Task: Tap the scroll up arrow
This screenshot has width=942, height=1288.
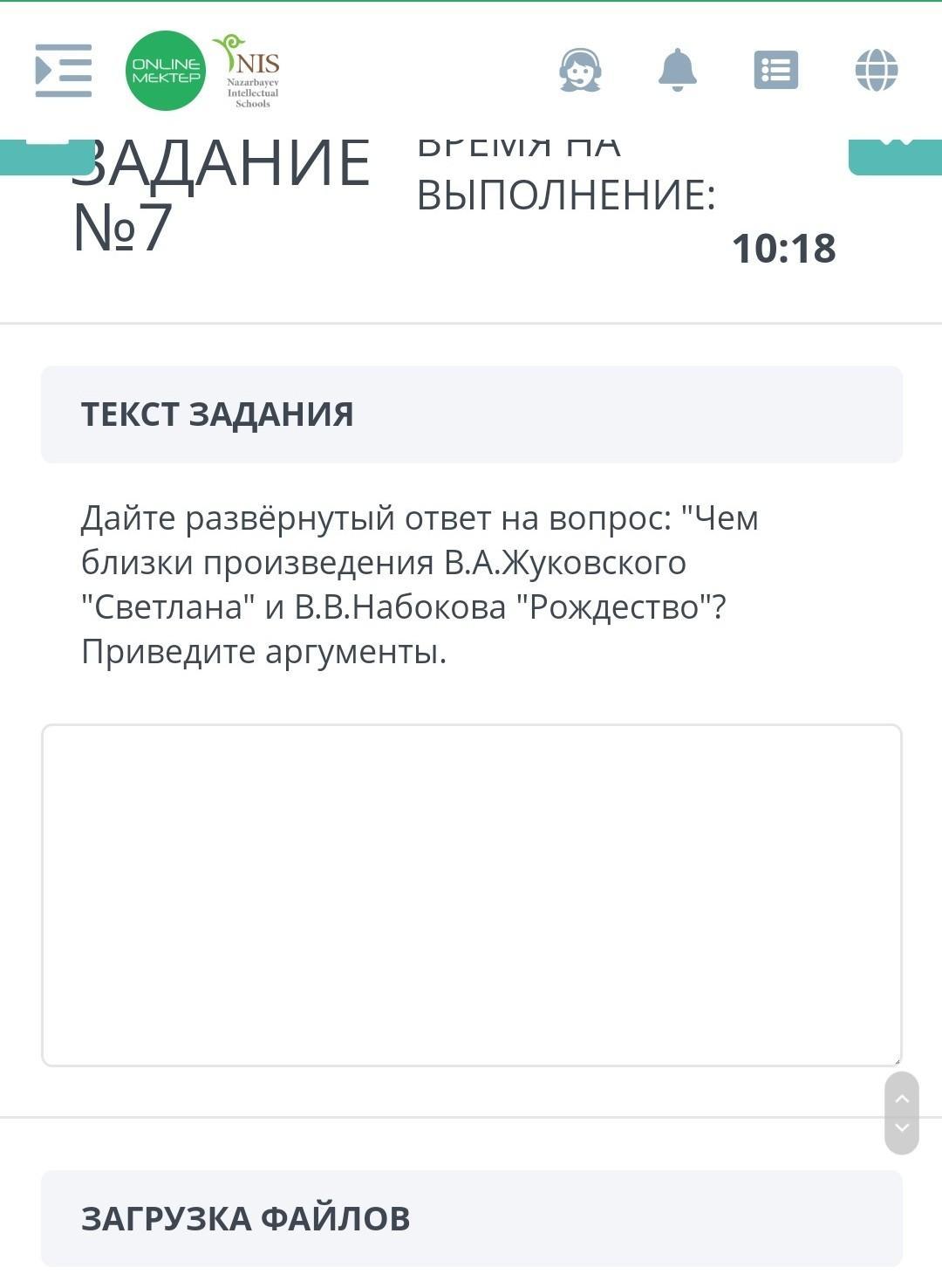Action: (902, 1098)
